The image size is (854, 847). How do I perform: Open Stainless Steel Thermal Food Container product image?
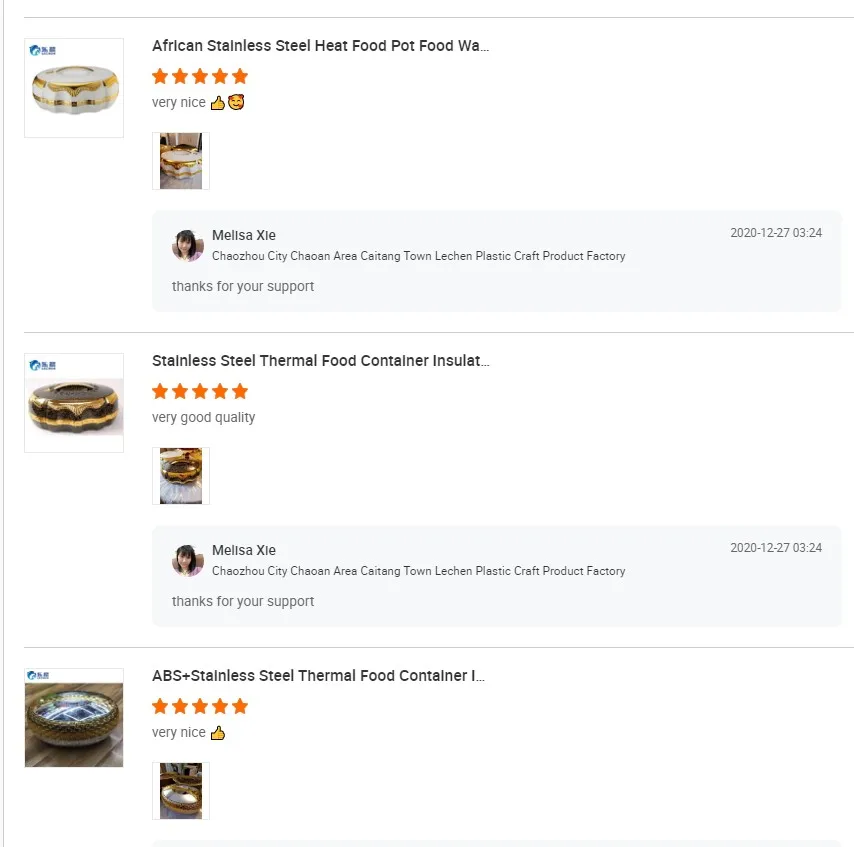point(74,403)
